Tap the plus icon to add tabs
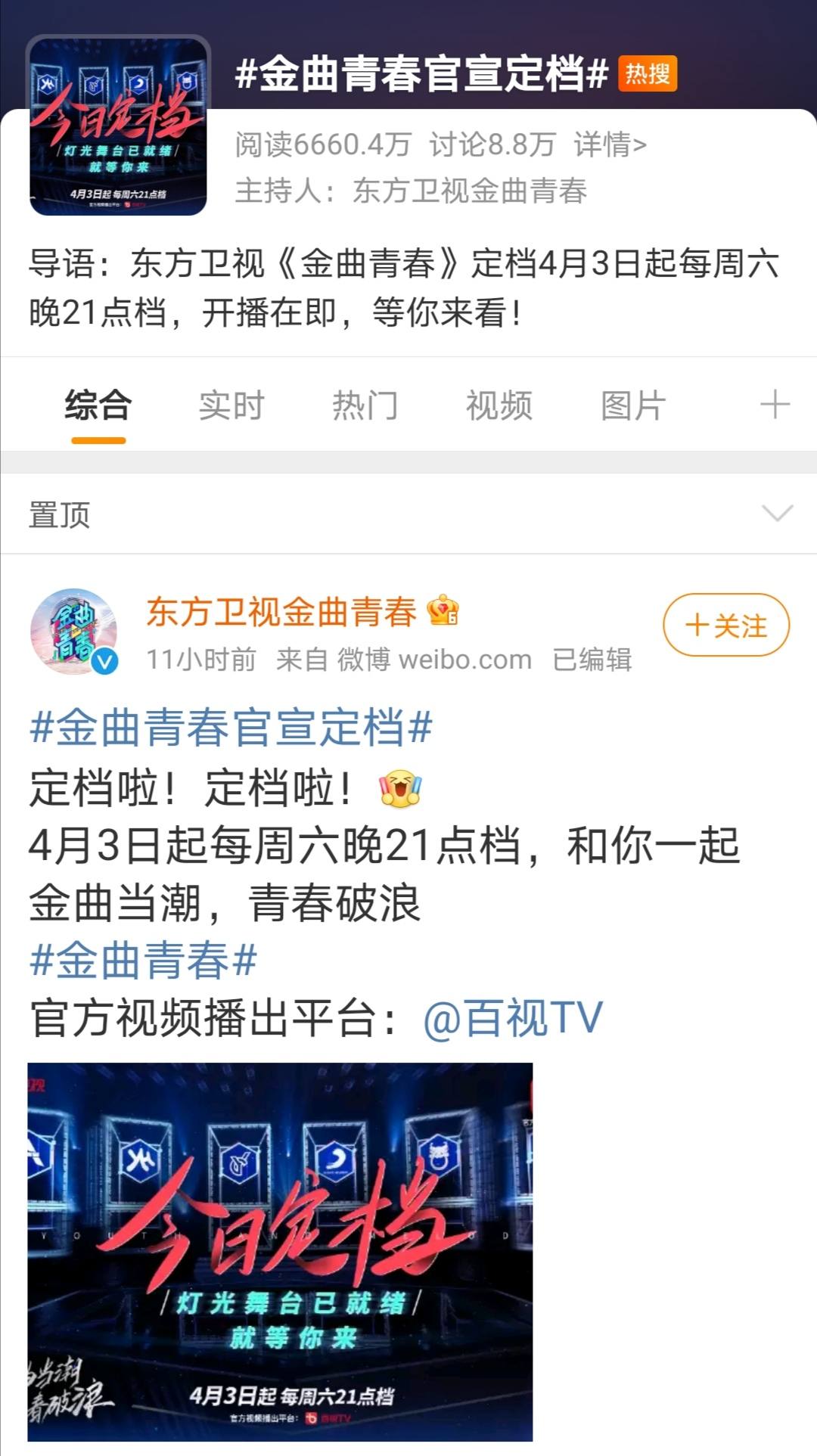 (x=775, y=405)
